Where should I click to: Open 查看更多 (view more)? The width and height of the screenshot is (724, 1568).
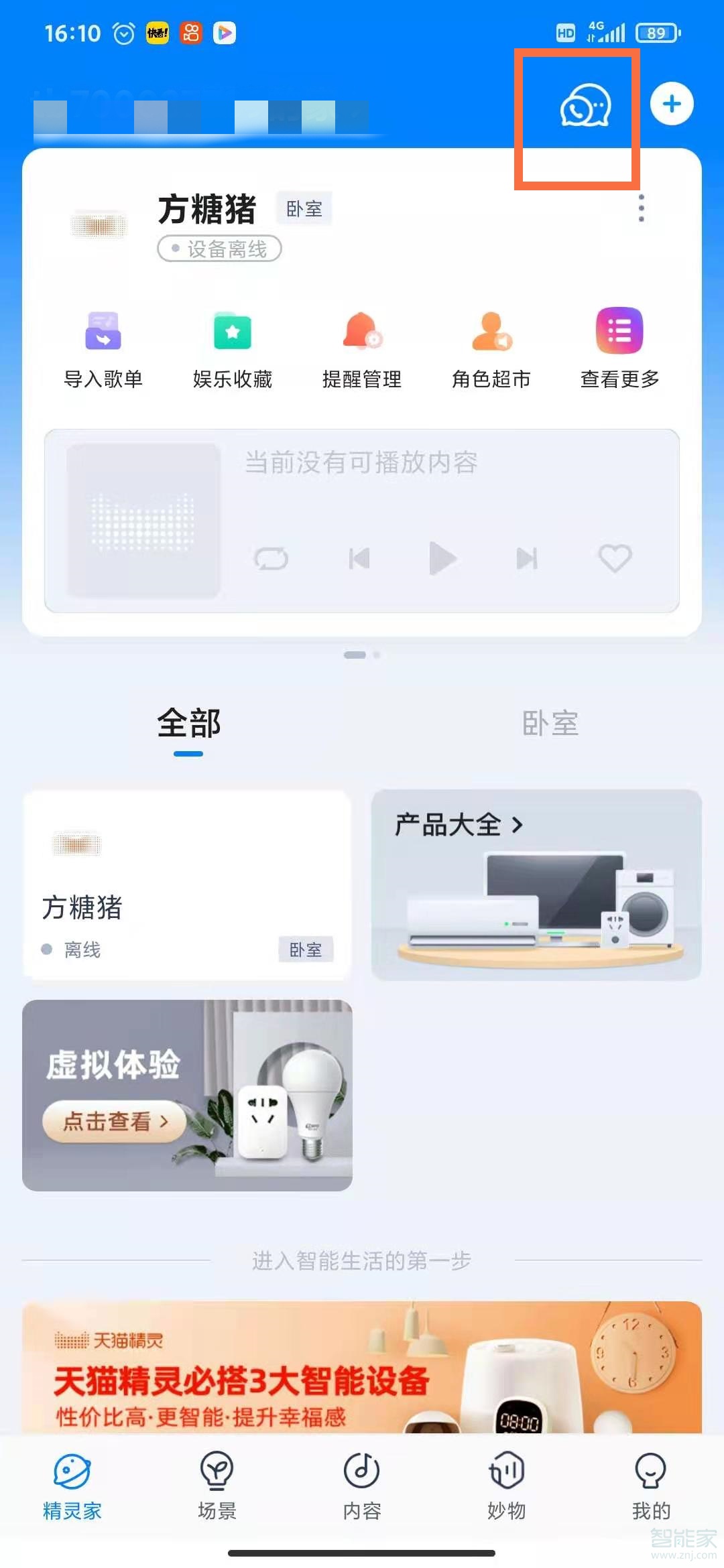[618, 348]
